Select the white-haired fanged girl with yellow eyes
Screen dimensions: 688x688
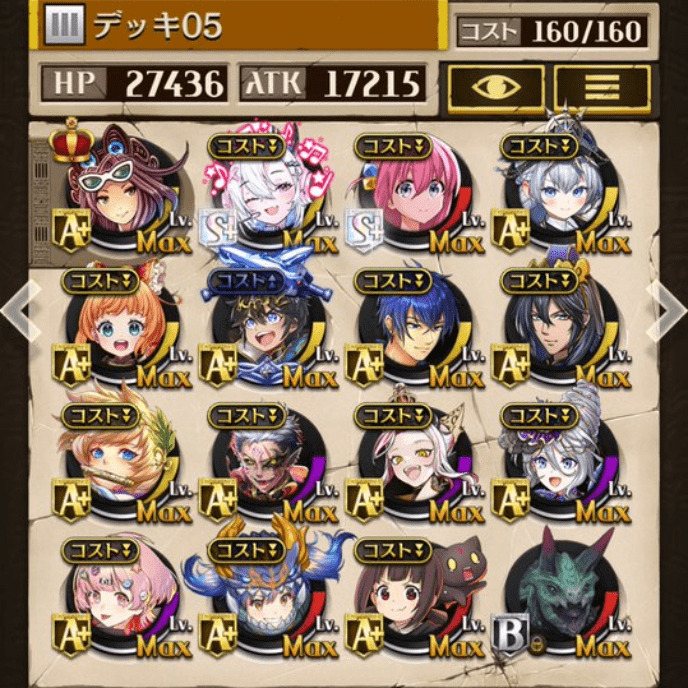coord(412,465)
